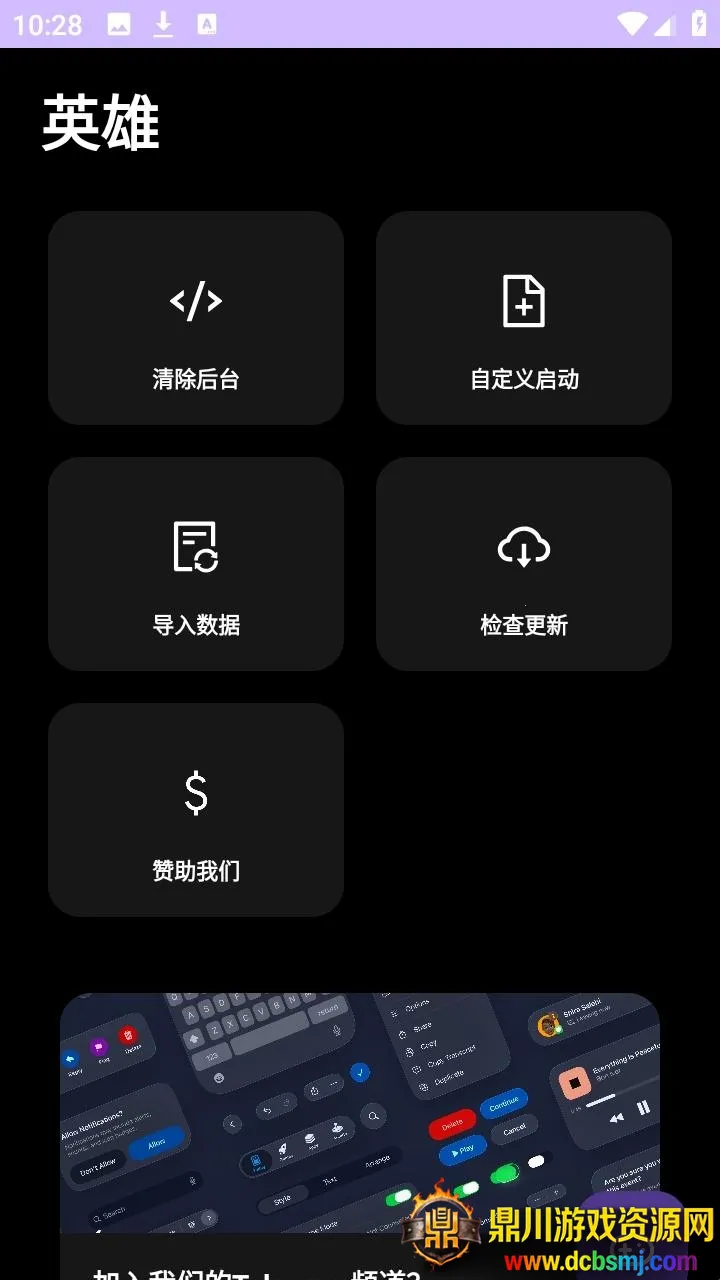Click the 英雄 app title heading
Image resolution: width=720 pixels, height=1280 pixels.
100,122
